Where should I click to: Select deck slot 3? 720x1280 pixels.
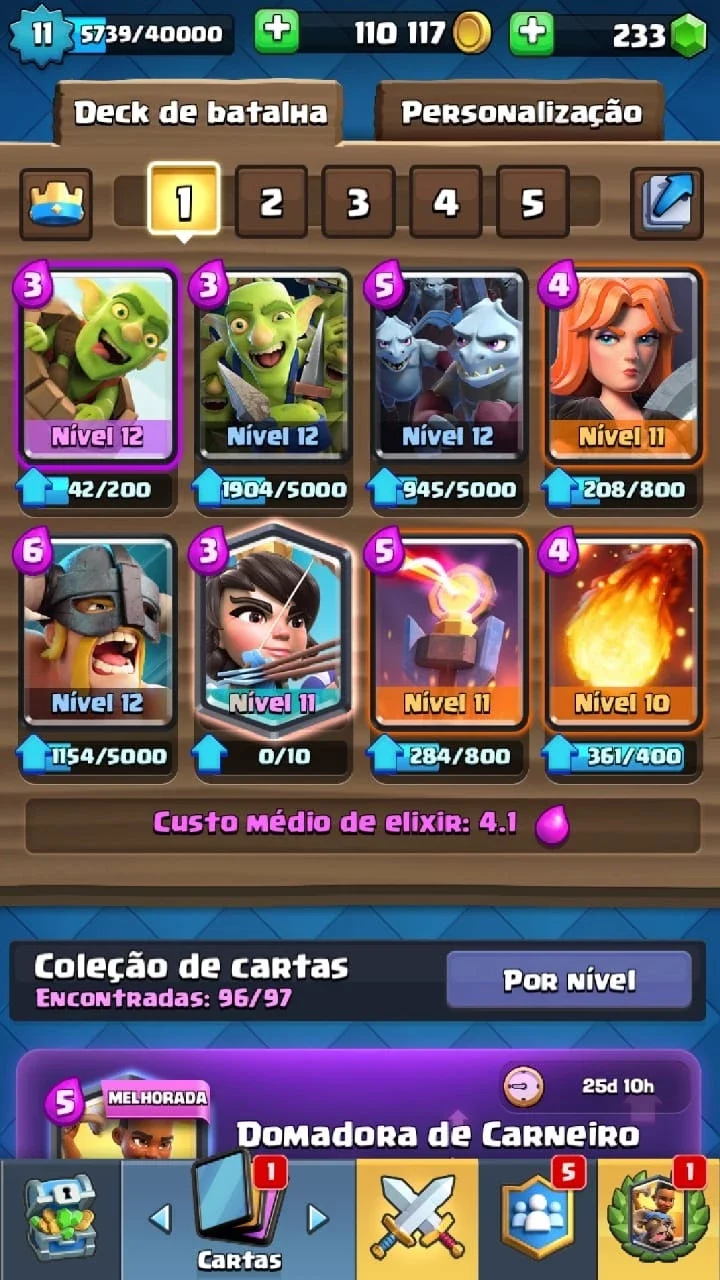[x=358, y=203]
